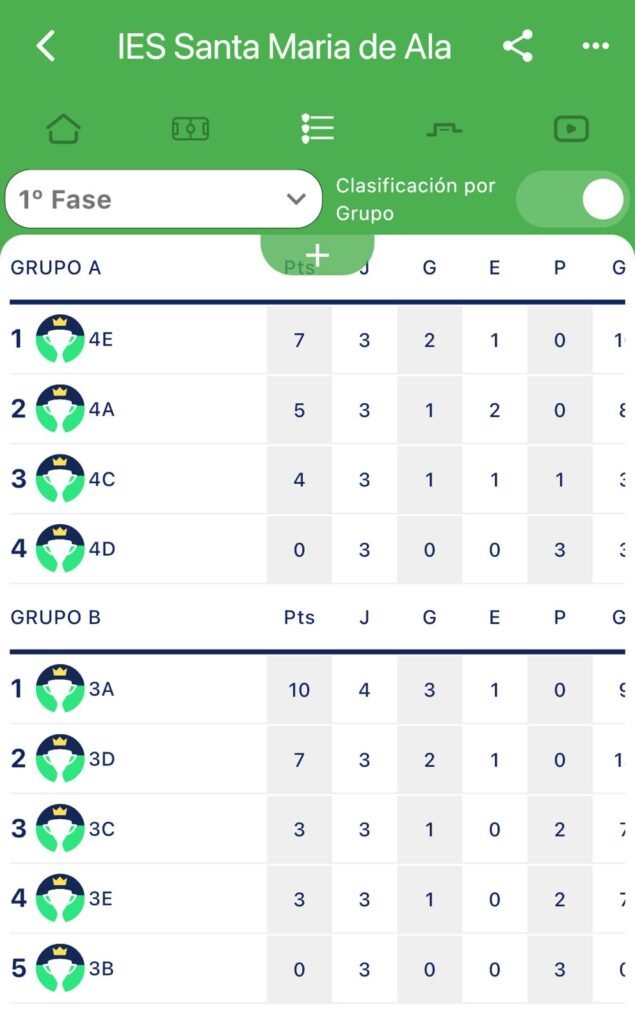Switch to the home tab
Screen dimensions: 635x1024
63,128
